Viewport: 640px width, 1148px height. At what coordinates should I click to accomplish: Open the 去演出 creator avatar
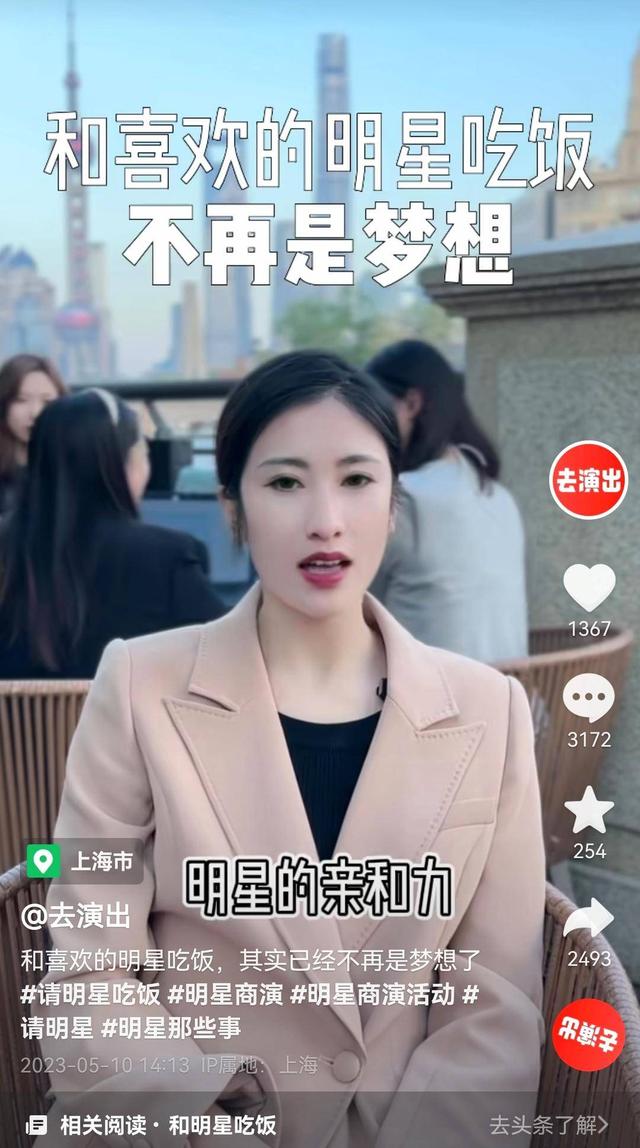(x=590, y=479)
